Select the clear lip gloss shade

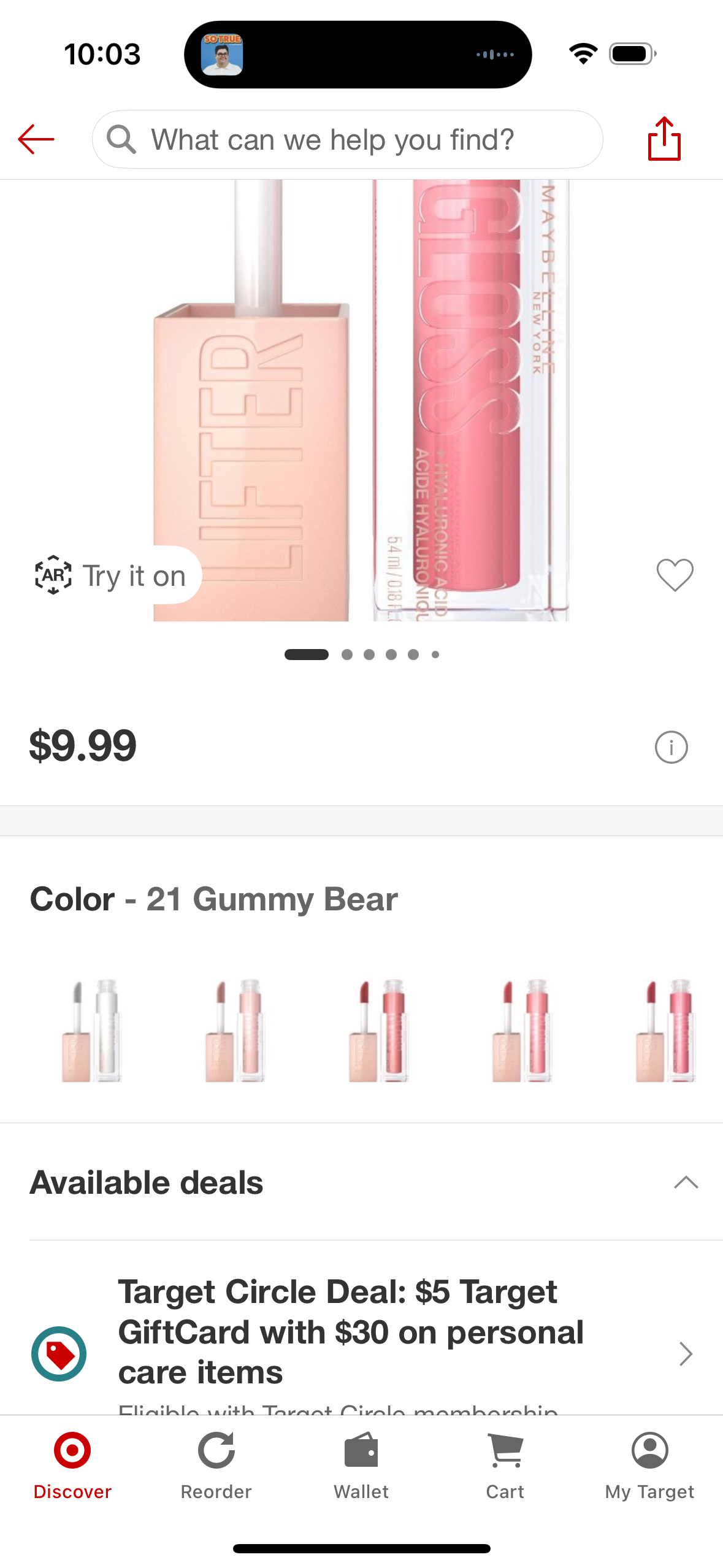tap(92, 1030)
